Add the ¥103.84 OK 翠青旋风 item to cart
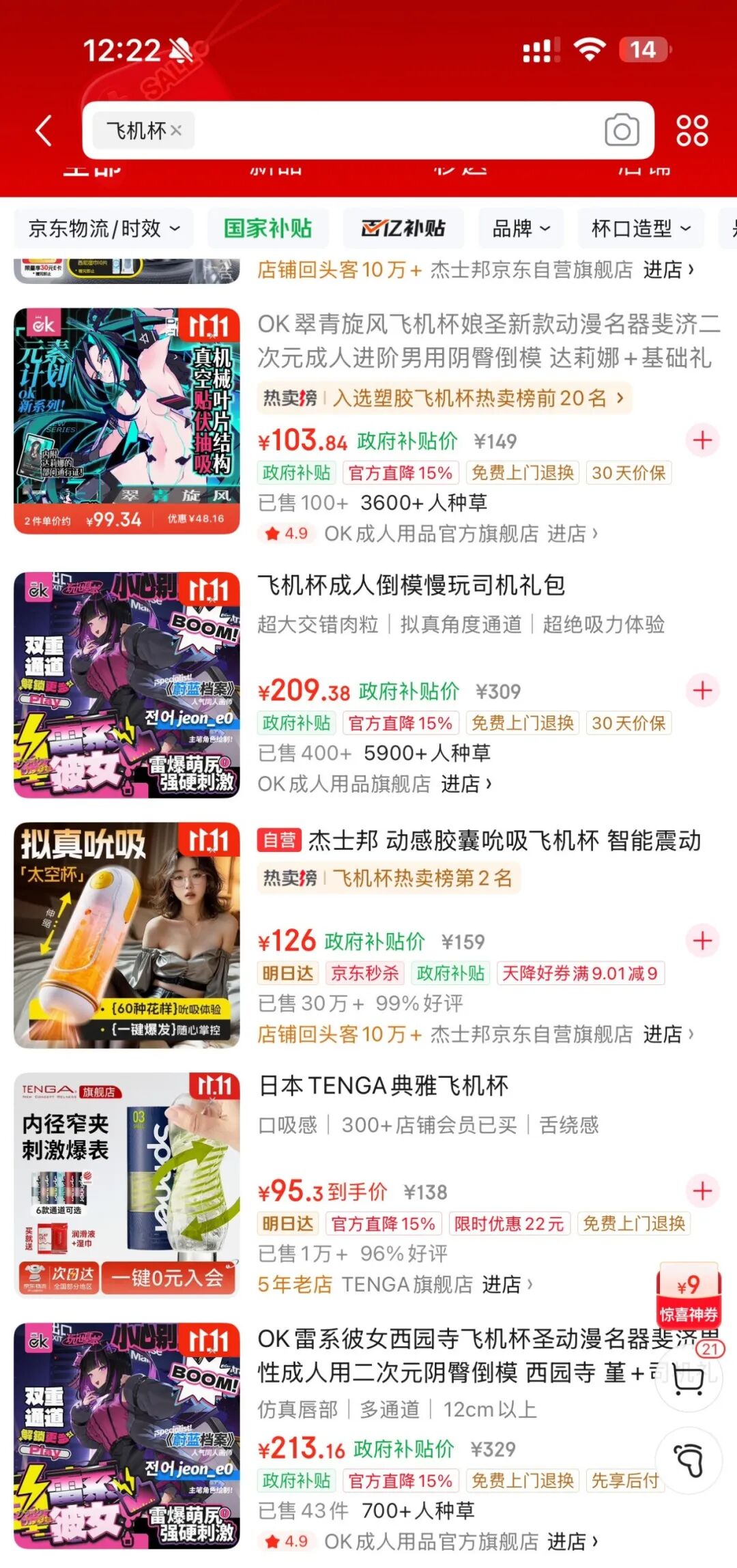Image resolution: width=737 pixels, height=1568 pixels. click(x=702, y=440)
